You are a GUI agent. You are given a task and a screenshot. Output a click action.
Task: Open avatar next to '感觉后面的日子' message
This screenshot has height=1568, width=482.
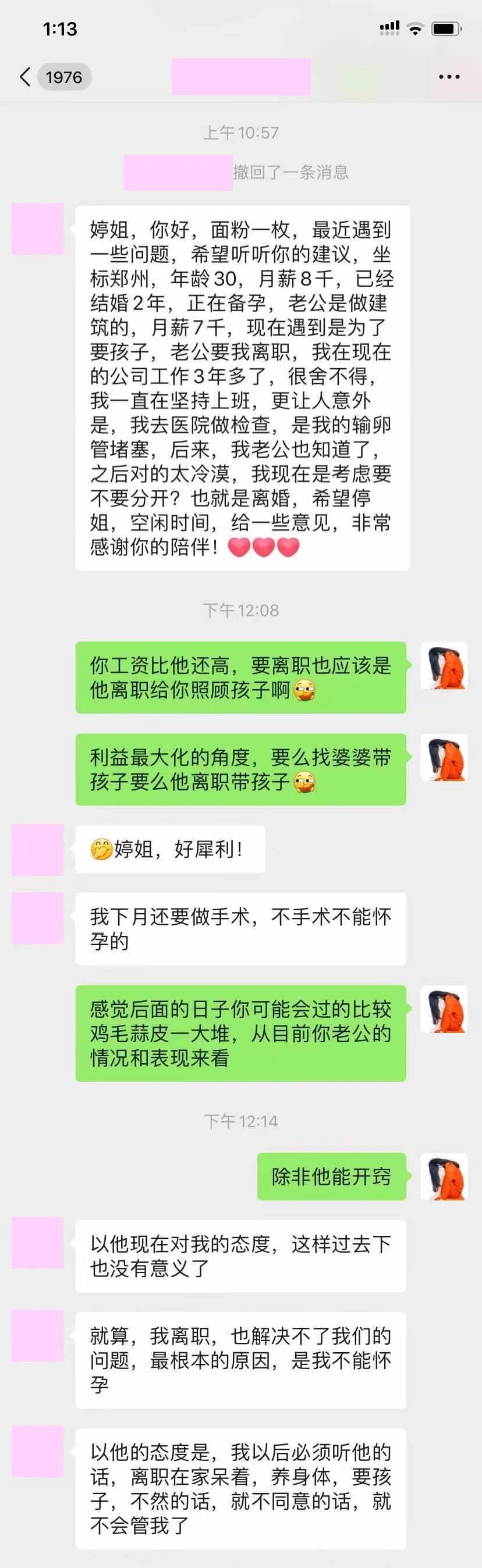444,1008
